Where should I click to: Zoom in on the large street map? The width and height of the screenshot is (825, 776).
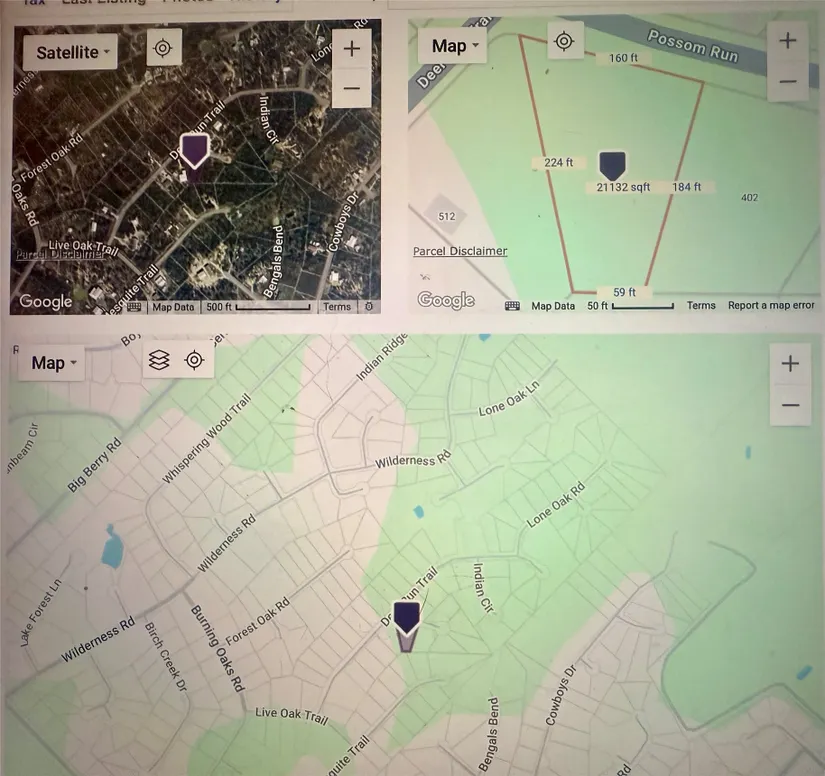click(790, 363)
